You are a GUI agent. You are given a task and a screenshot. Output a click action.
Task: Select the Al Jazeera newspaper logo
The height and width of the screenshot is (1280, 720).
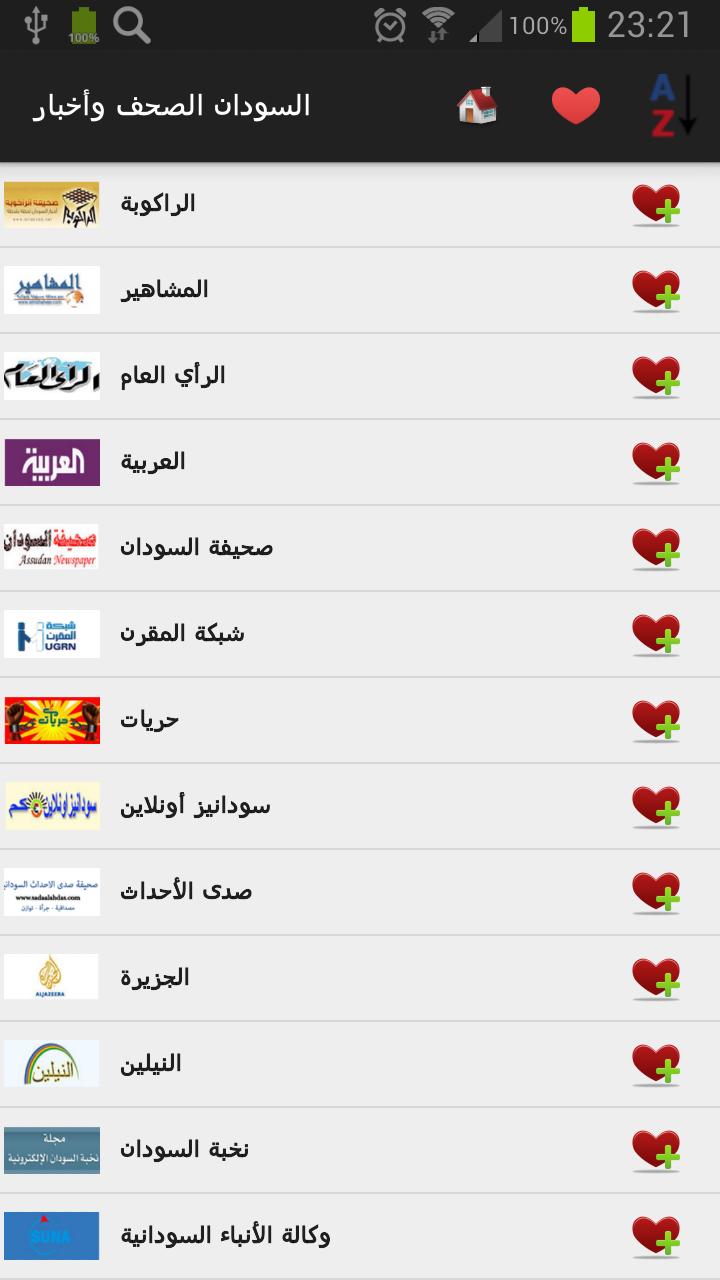point(51,977)
